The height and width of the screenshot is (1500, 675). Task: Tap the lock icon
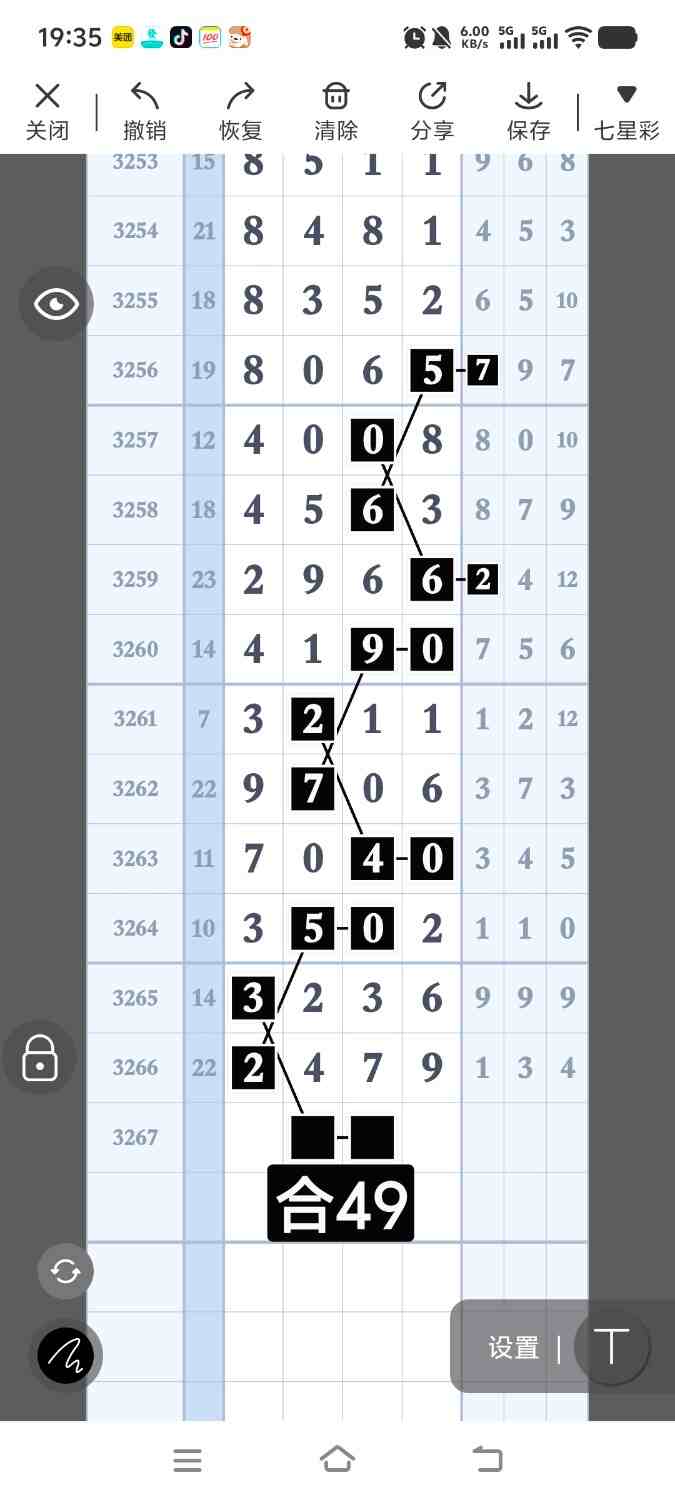40,1057
